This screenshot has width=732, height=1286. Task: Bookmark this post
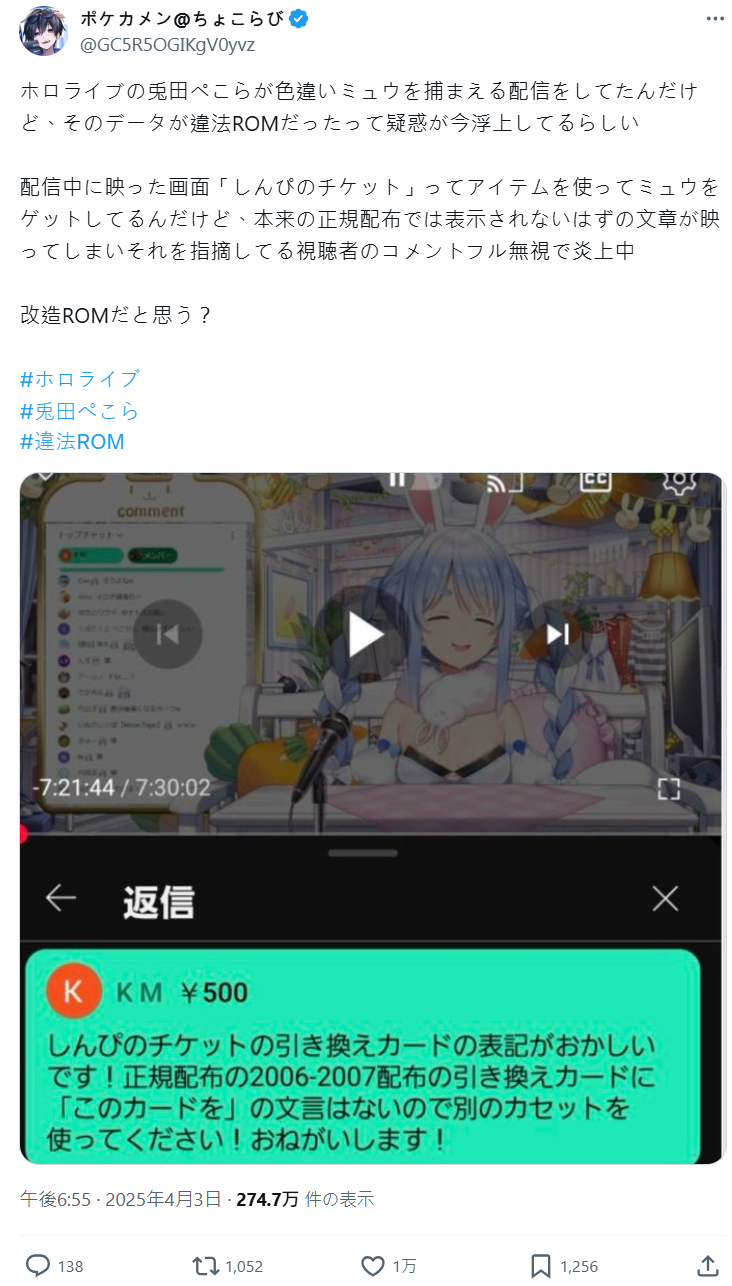click(x=541, y=1265)
